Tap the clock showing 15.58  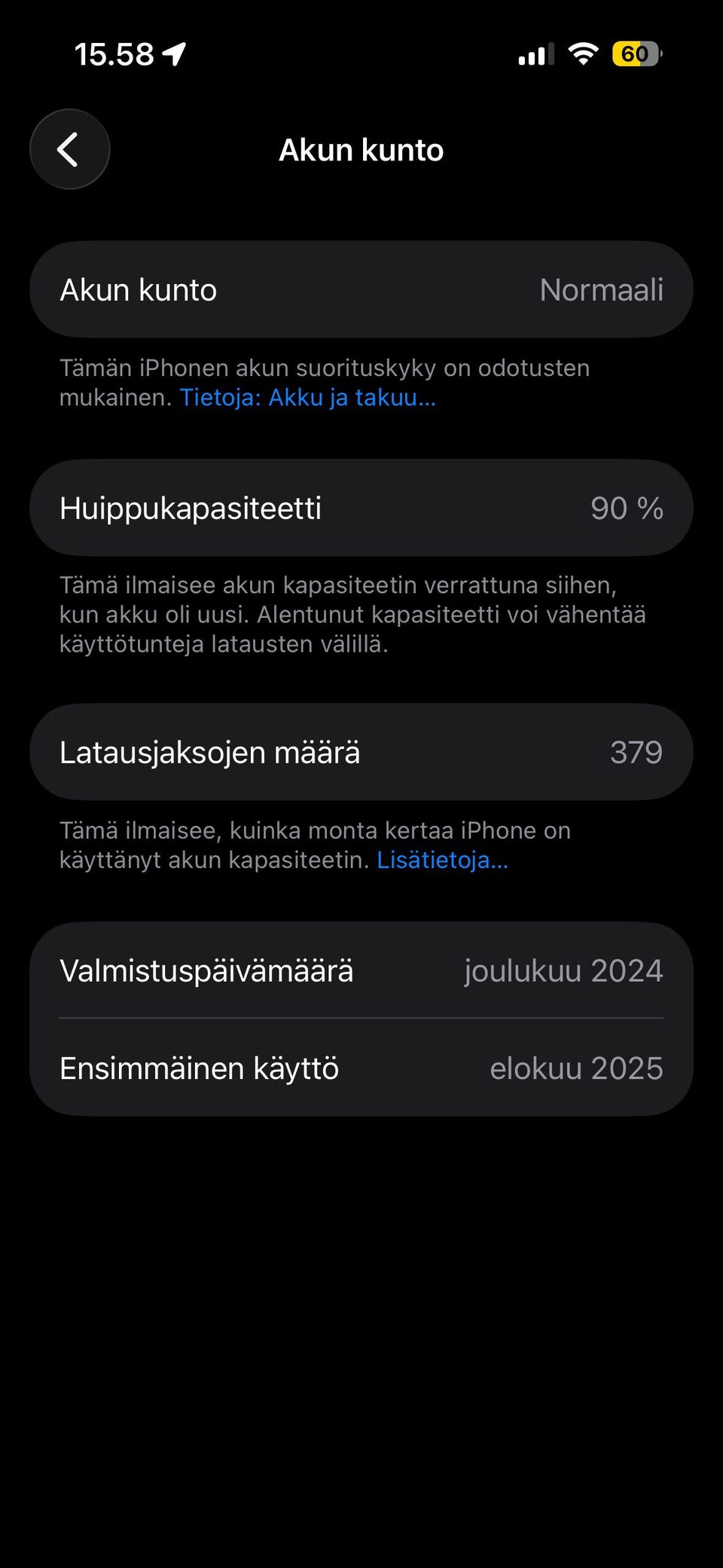(x=113, y=53)
